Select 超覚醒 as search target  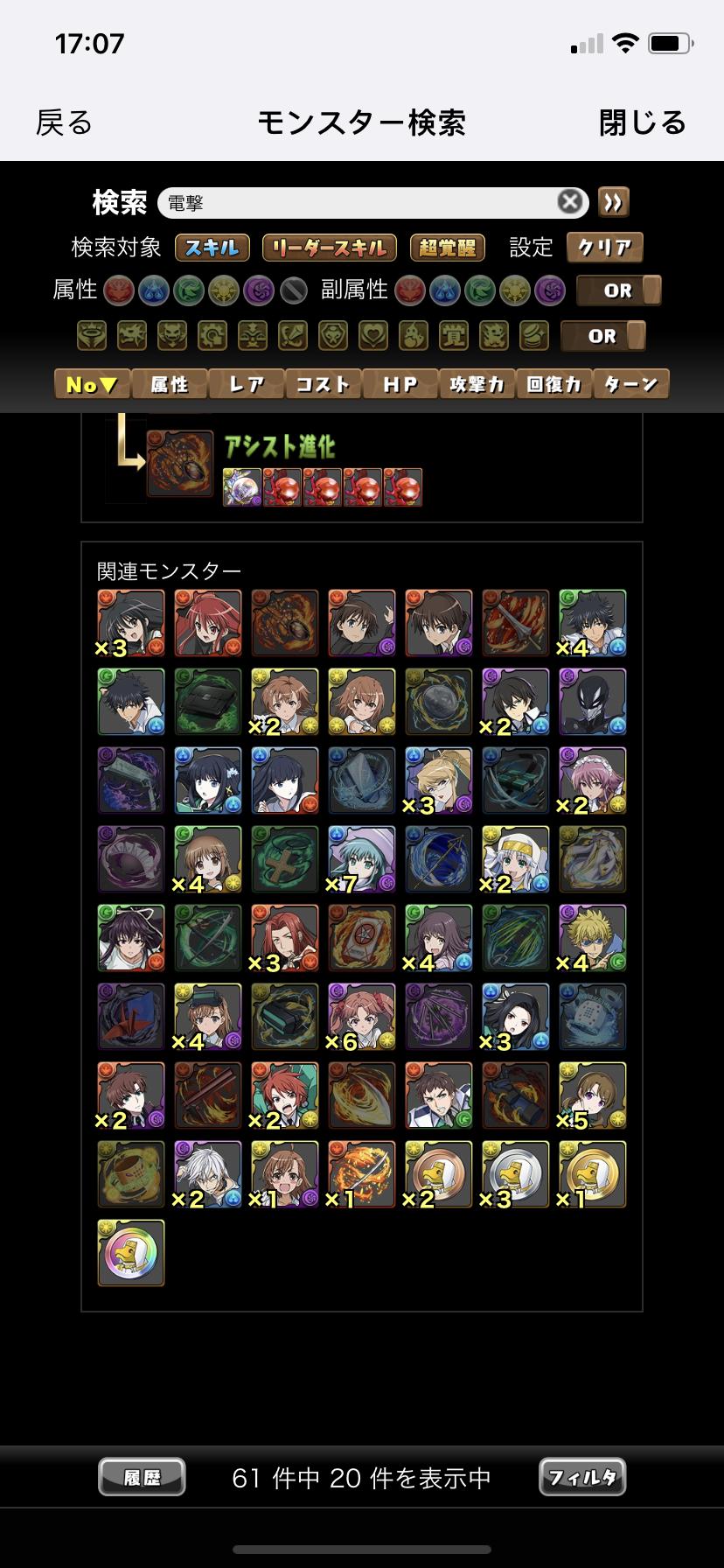click(x=447, y=248)
